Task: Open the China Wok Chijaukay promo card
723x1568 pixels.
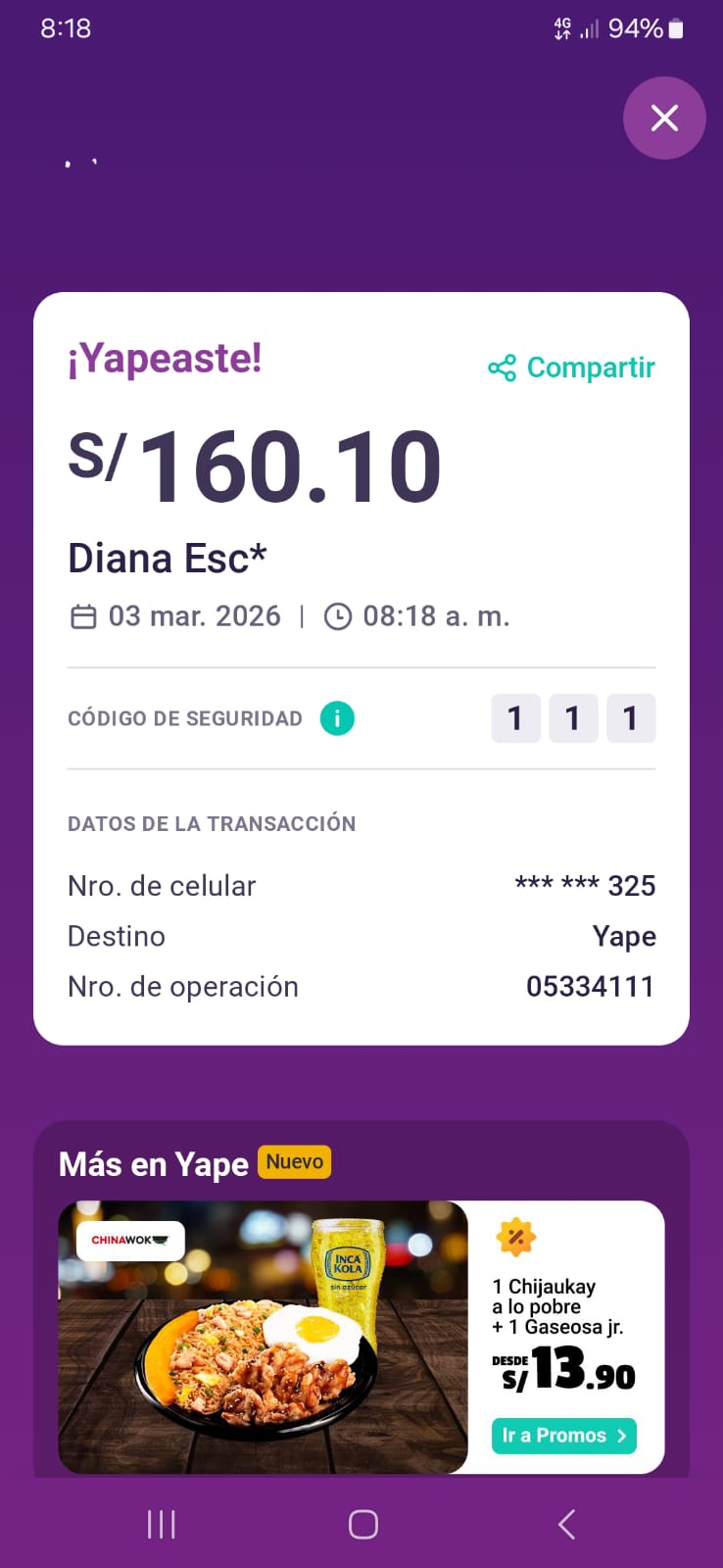Action: (263, 1337)
